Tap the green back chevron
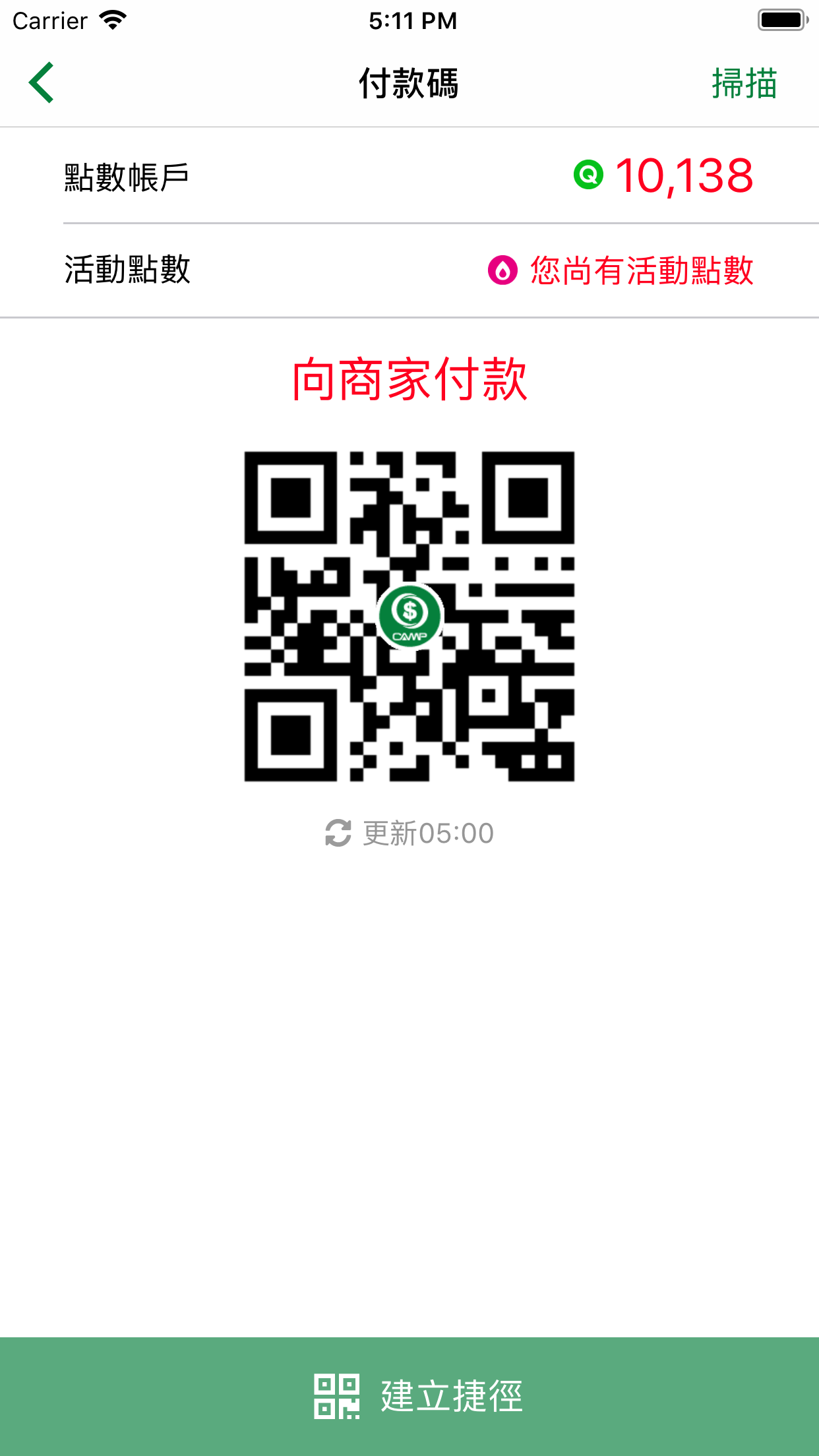Screen dimensions: 819x1456 click(40, 82)
